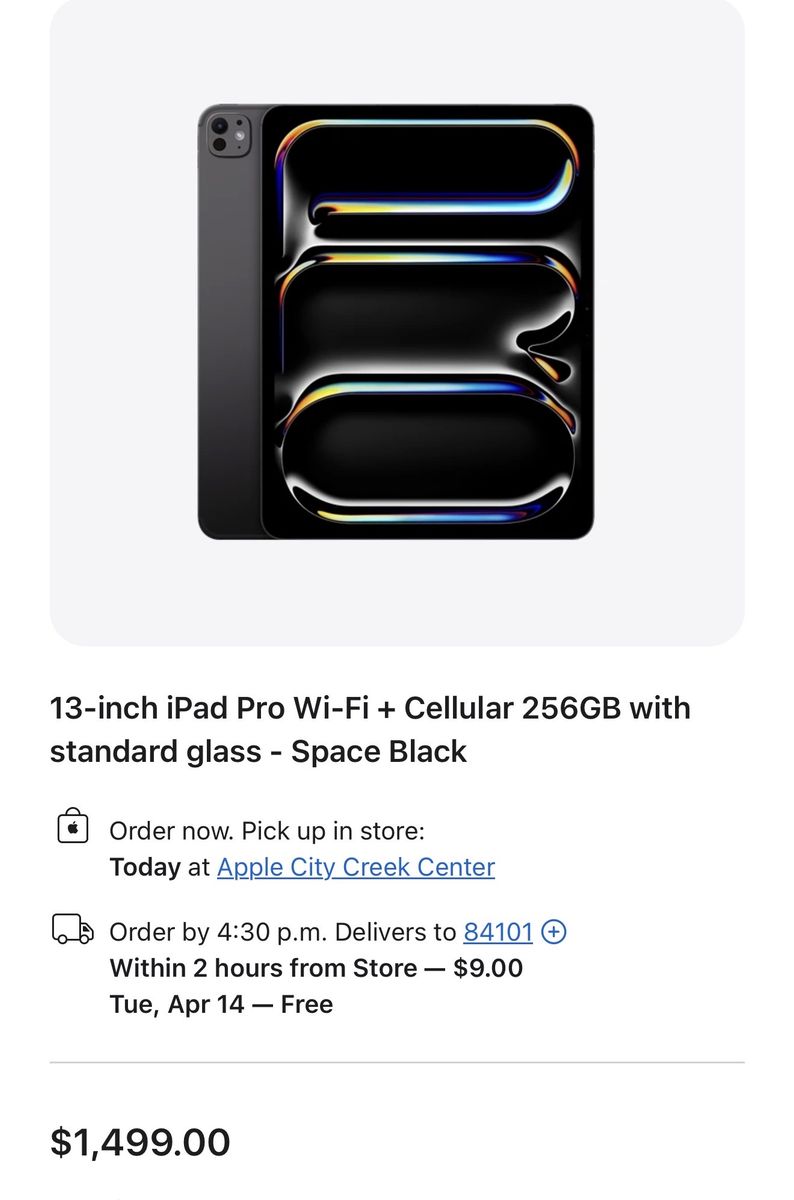Click the $1,499.00 price label
Viewport: 794px width, 1200px height.
point(140,1140)
